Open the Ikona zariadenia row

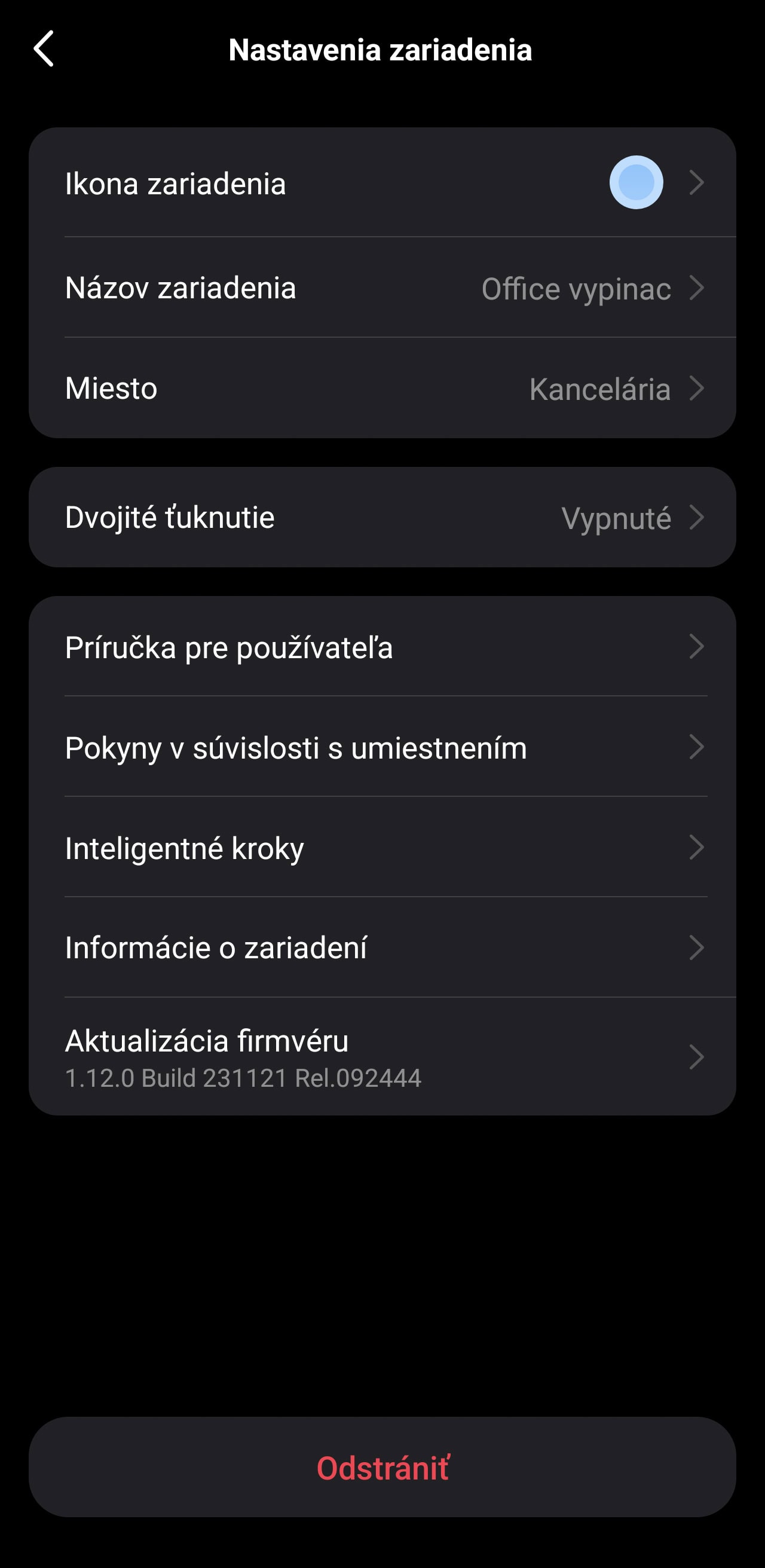pyautogui.click(x=382, y=182)
